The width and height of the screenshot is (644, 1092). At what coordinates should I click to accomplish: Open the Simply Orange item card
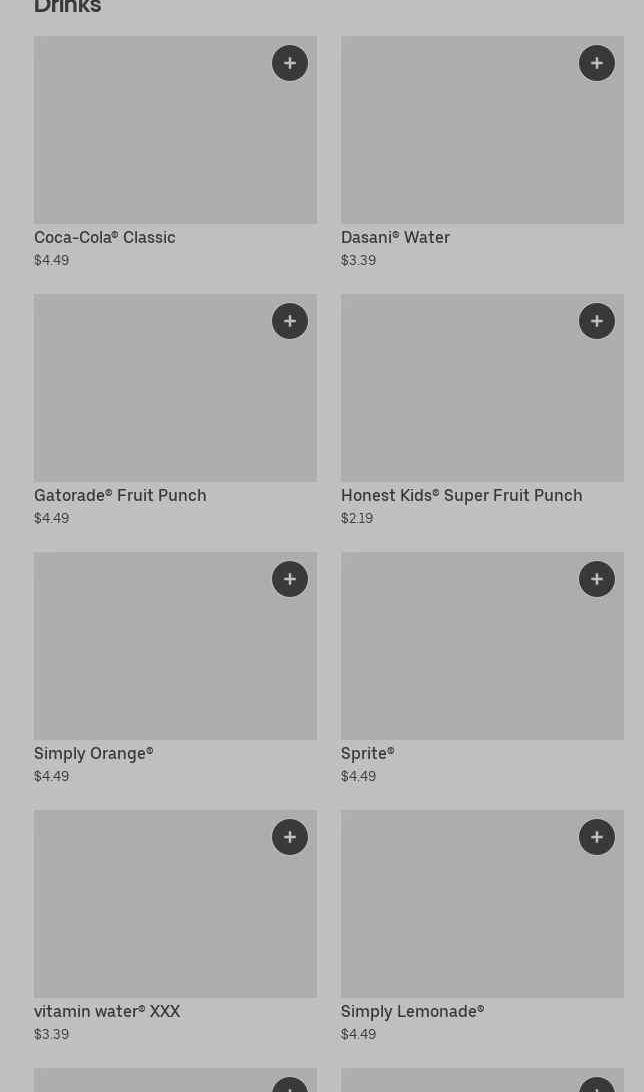tap(150, 660)
